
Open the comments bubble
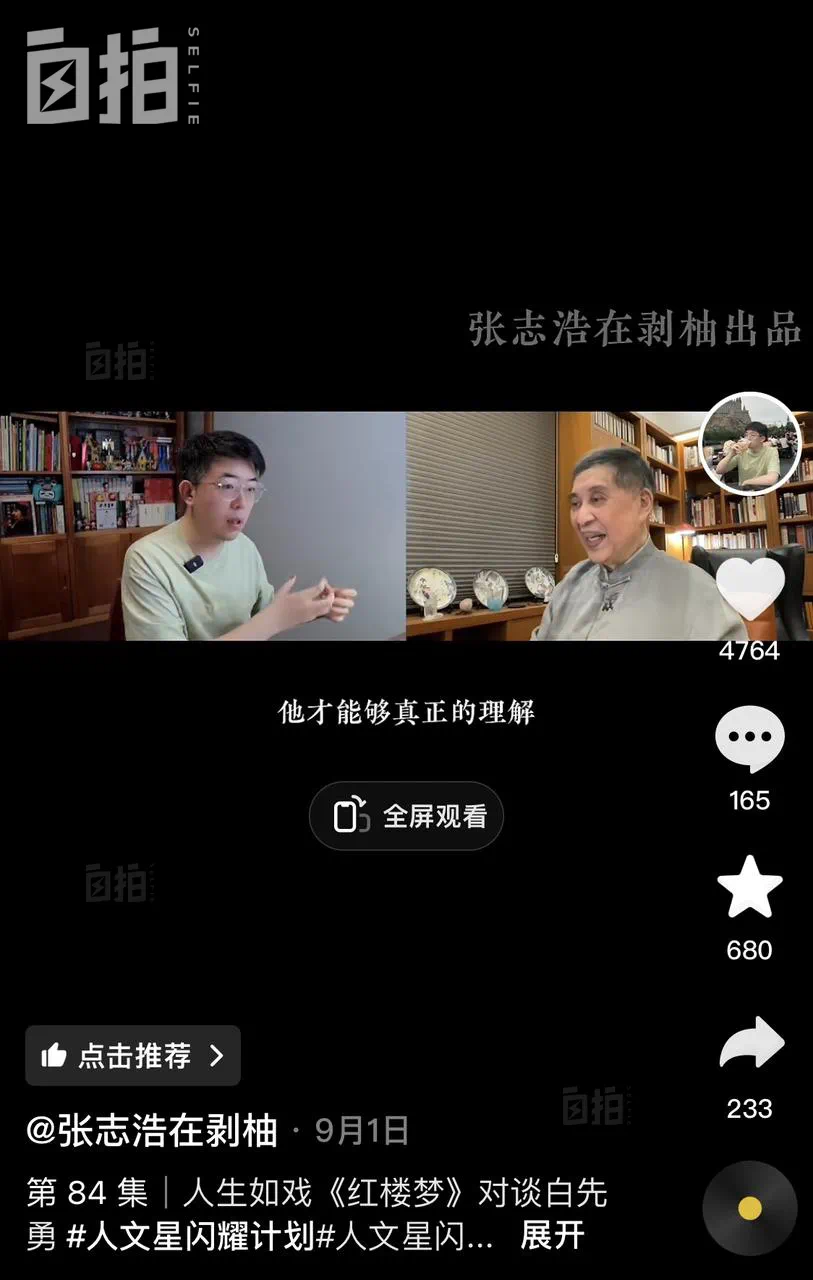pos(750,738)
